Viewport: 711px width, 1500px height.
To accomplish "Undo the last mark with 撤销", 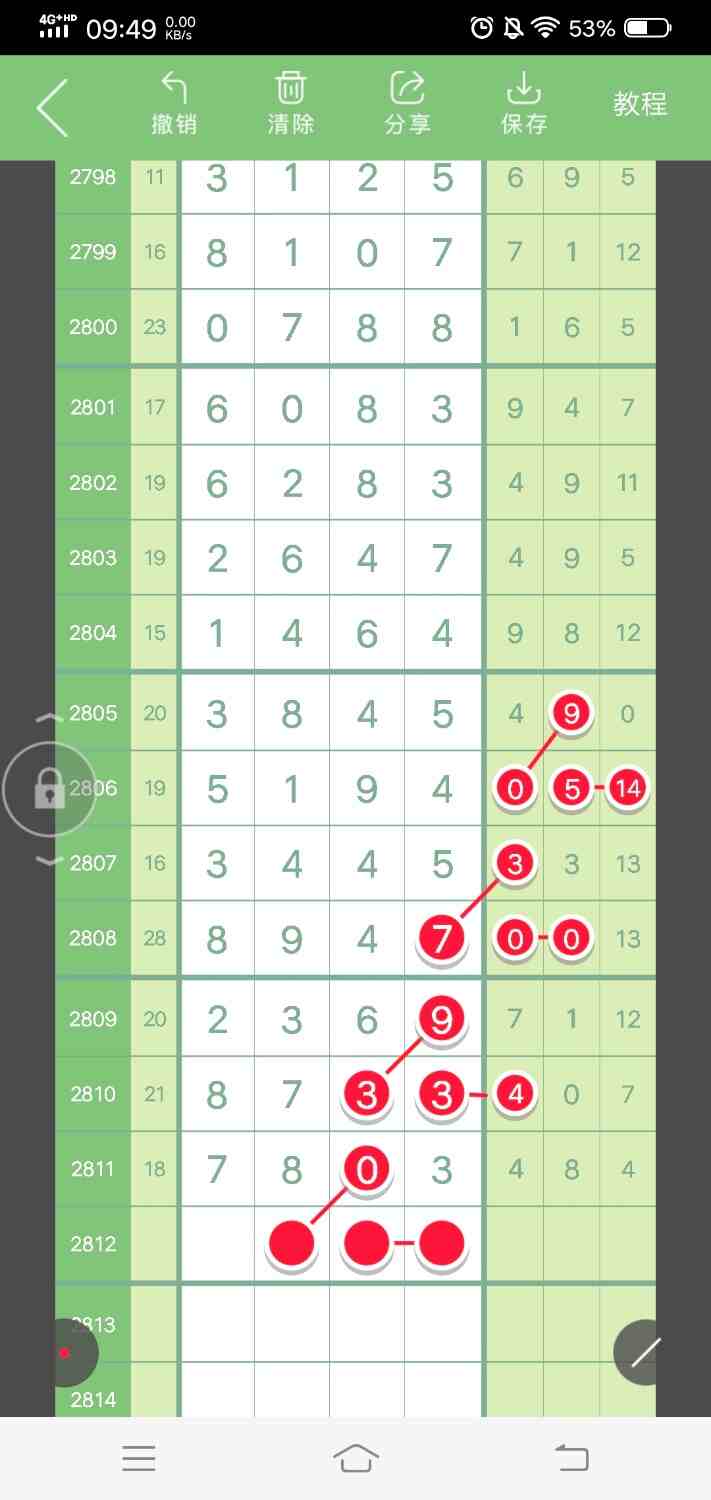I will coord(174,104).
